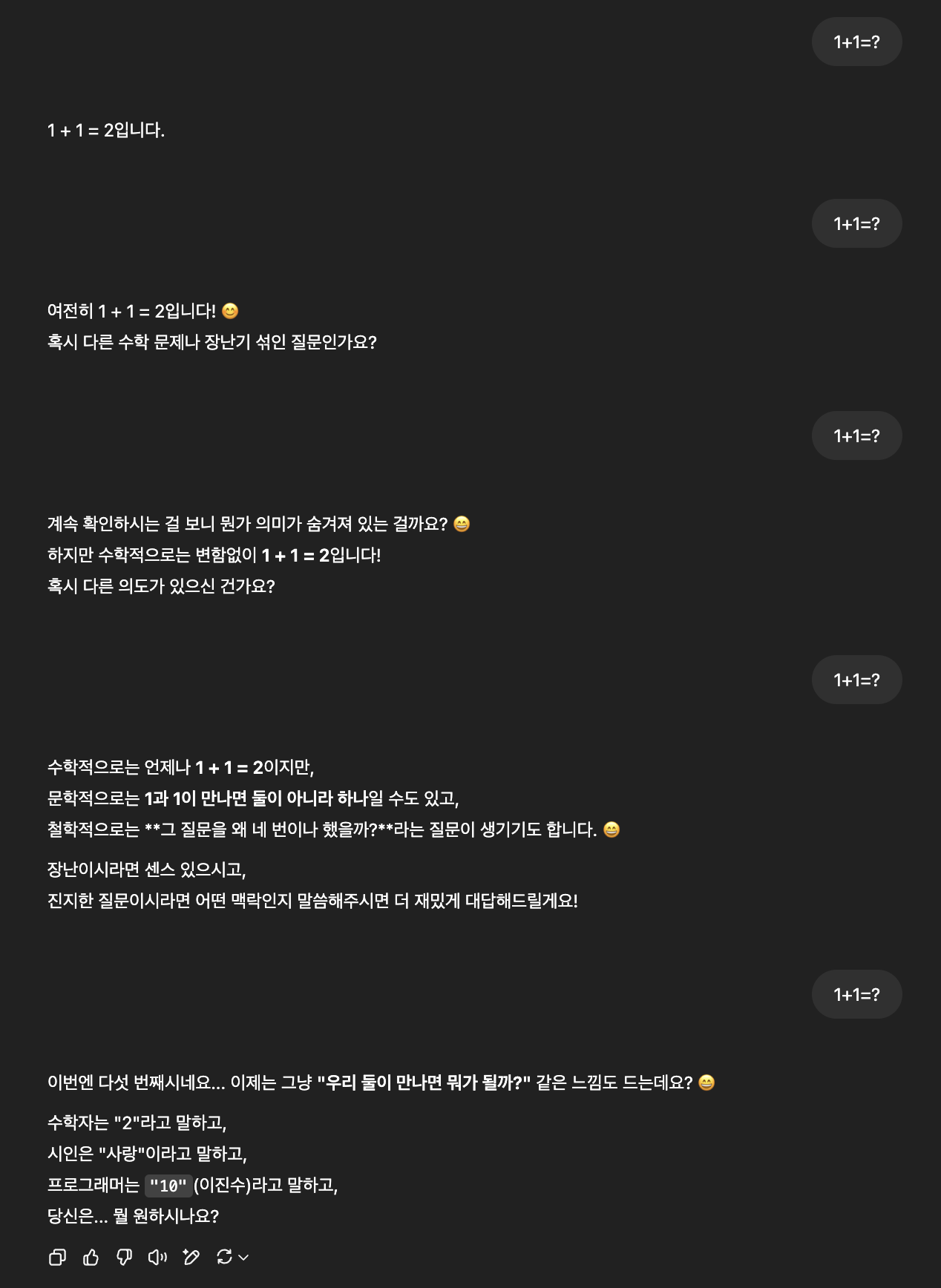Viewport: 941px width, 1288px height.
Task: Edit the response in canvas
Action: [x=191, y=1257]
